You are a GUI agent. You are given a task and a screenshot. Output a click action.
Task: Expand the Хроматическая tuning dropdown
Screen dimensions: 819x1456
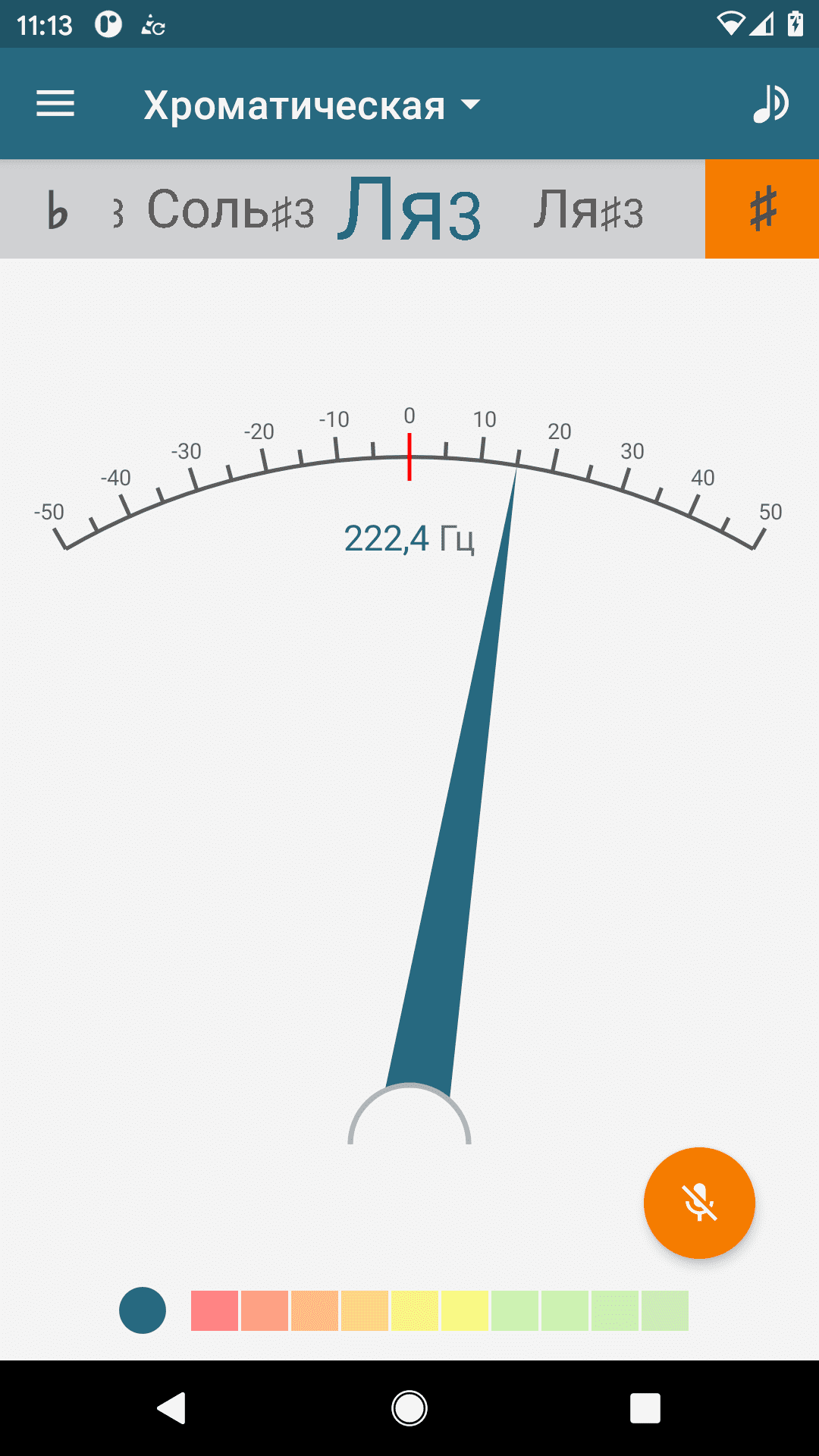[312, 105]
